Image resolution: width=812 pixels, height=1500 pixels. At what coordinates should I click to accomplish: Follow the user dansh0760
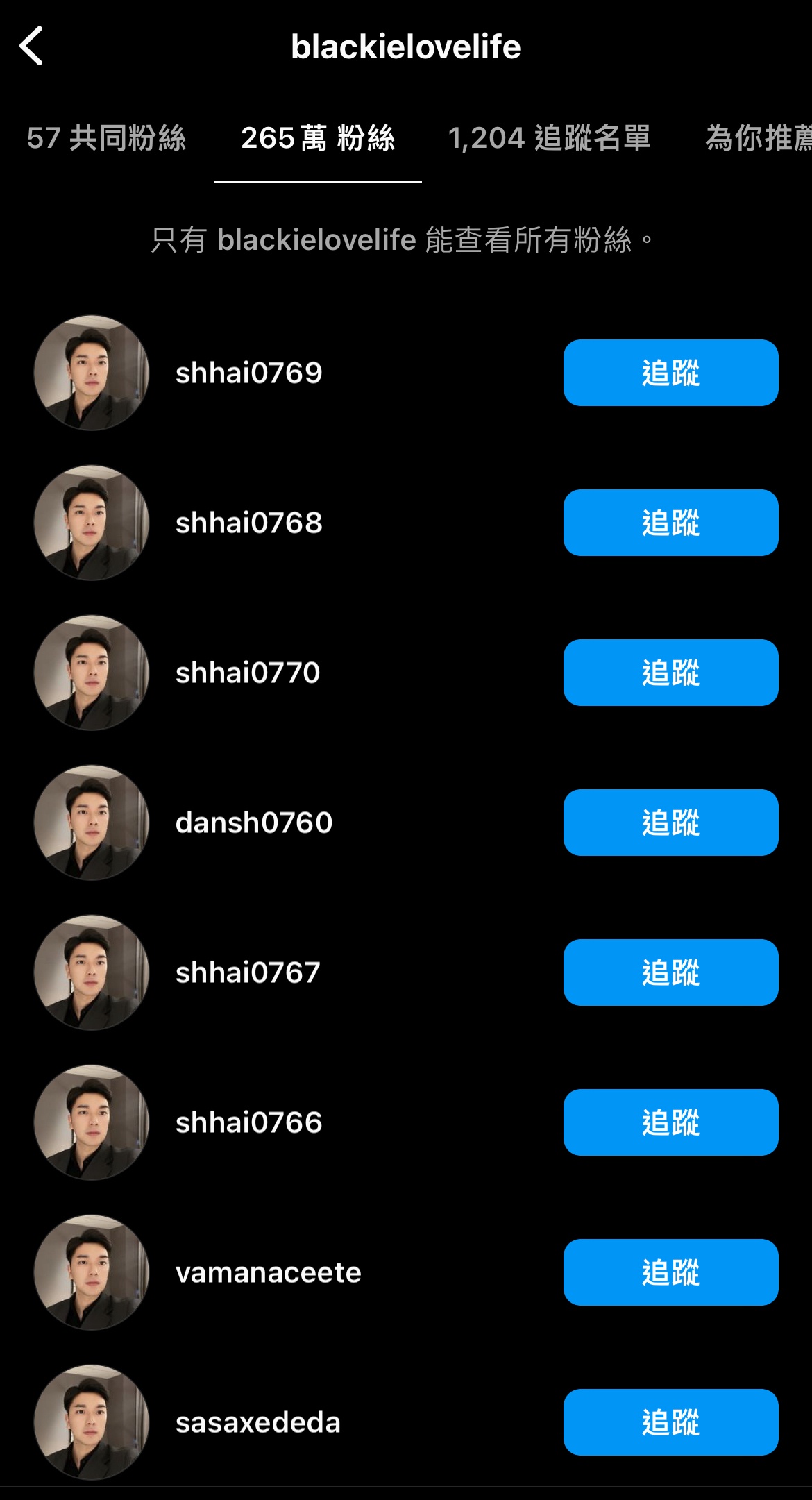(670, 823)
